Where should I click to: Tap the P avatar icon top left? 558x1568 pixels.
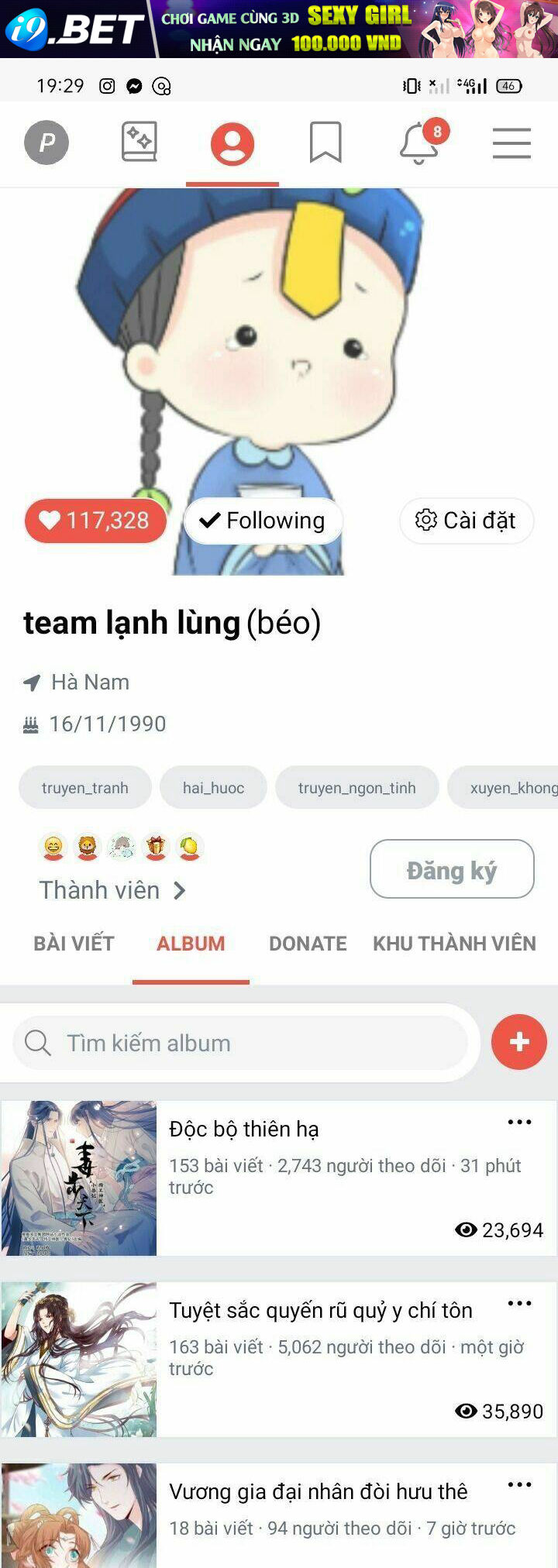[46, 142]
